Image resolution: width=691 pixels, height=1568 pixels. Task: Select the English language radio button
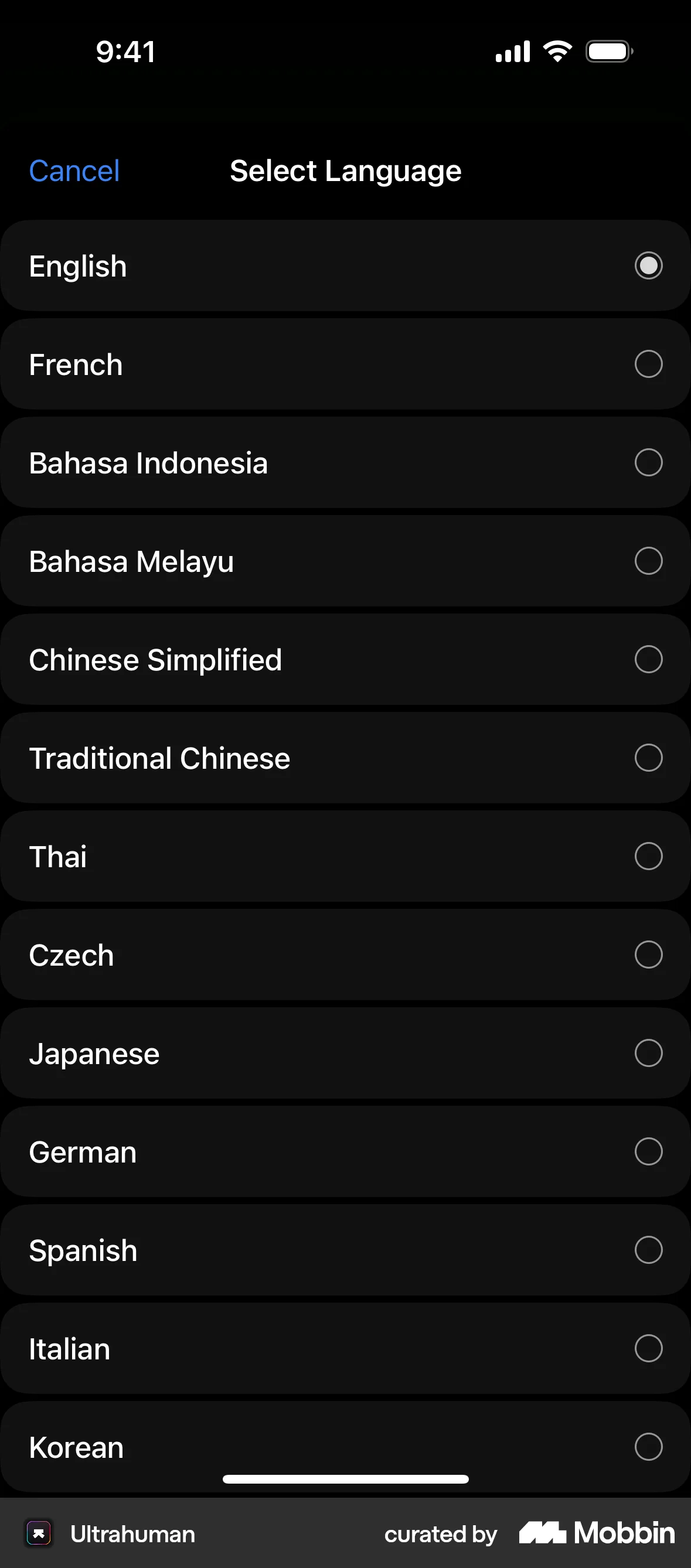(648, 265)
